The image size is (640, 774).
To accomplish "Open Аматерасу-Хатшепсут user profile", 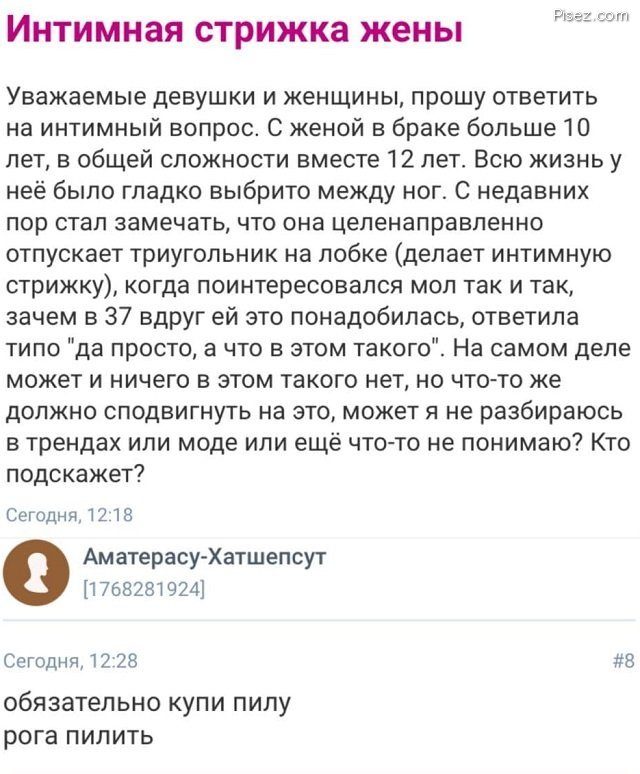I will click(204, 557).
